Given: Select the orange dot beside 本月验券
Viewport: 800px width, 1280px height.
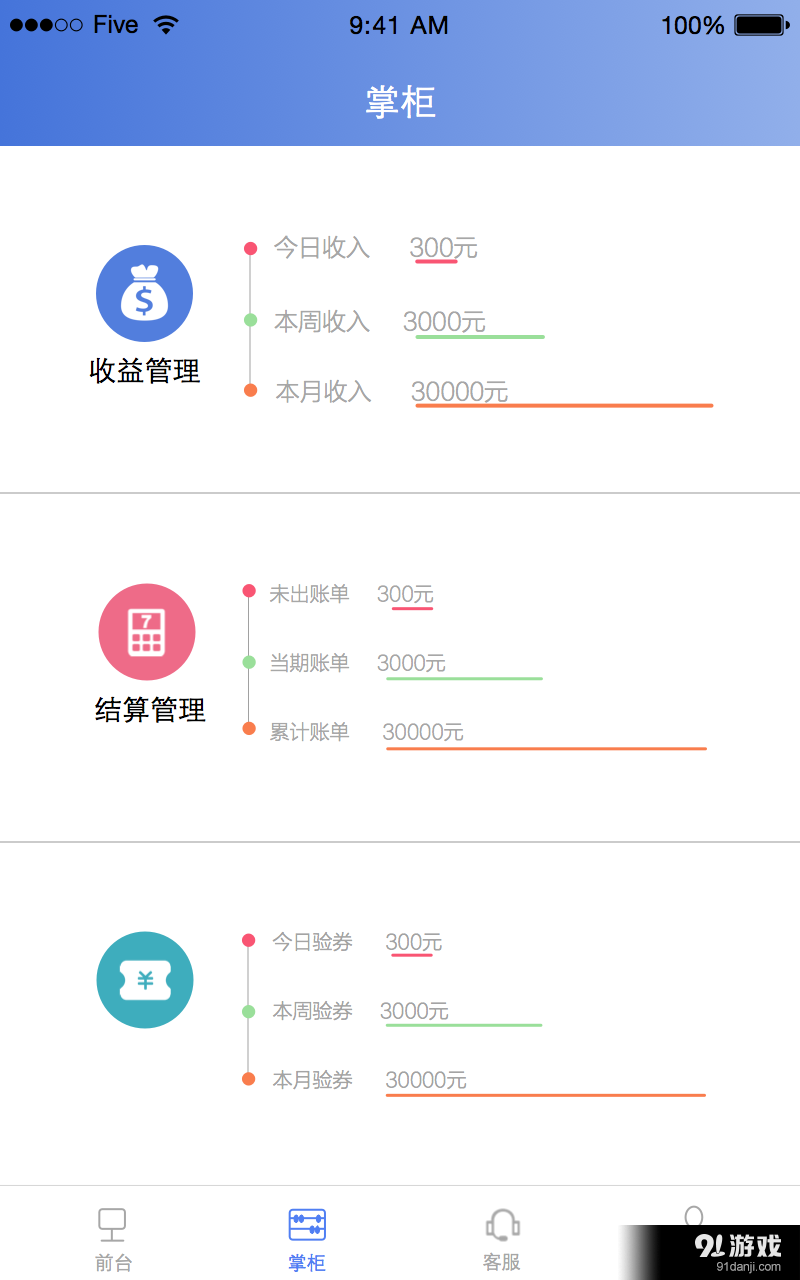Looking at the screenshot, I should click(249, 1080).
